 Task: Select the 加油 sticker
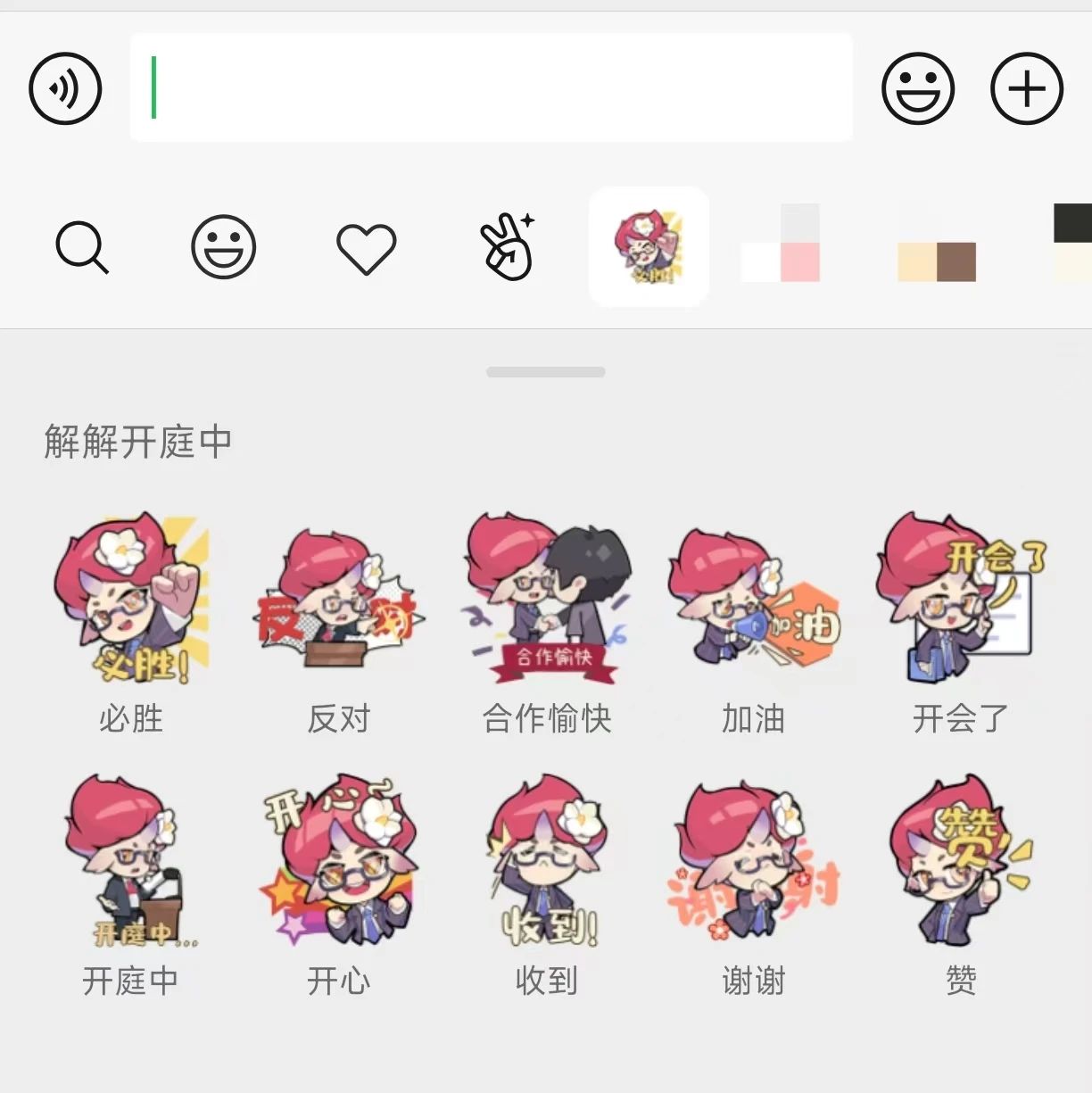click(754, 599)
